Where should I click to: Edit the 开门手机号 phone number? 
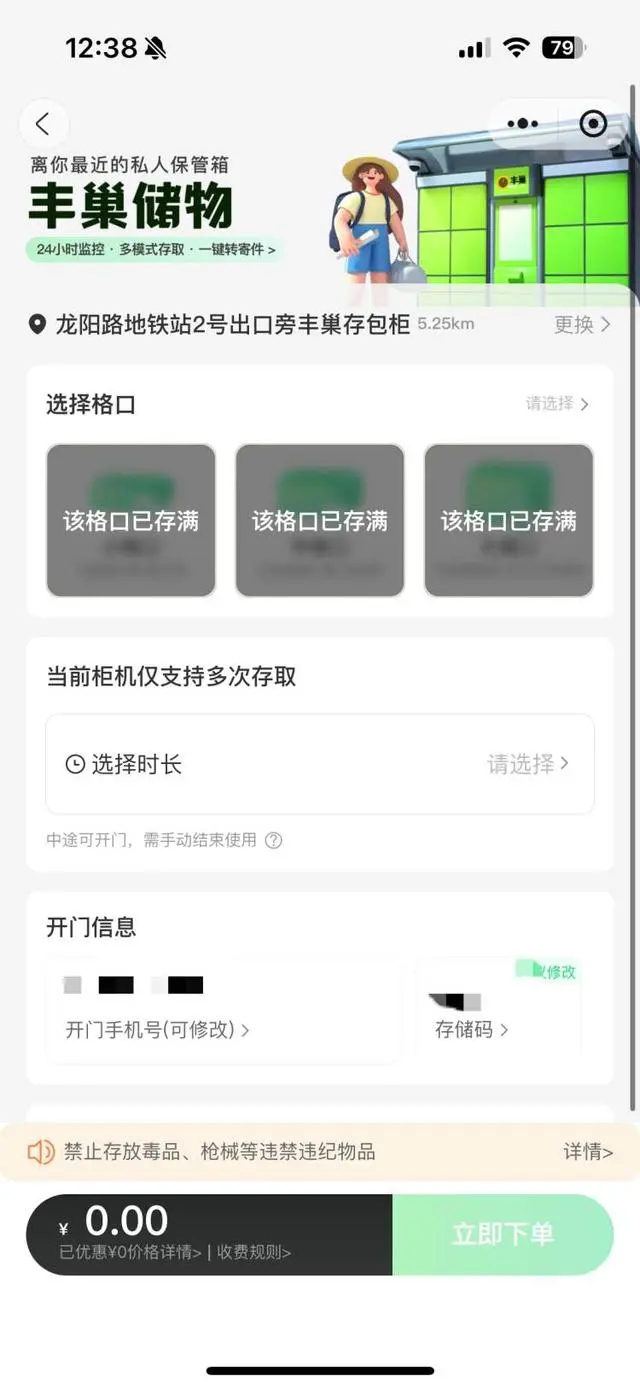tap(158, 1029)
